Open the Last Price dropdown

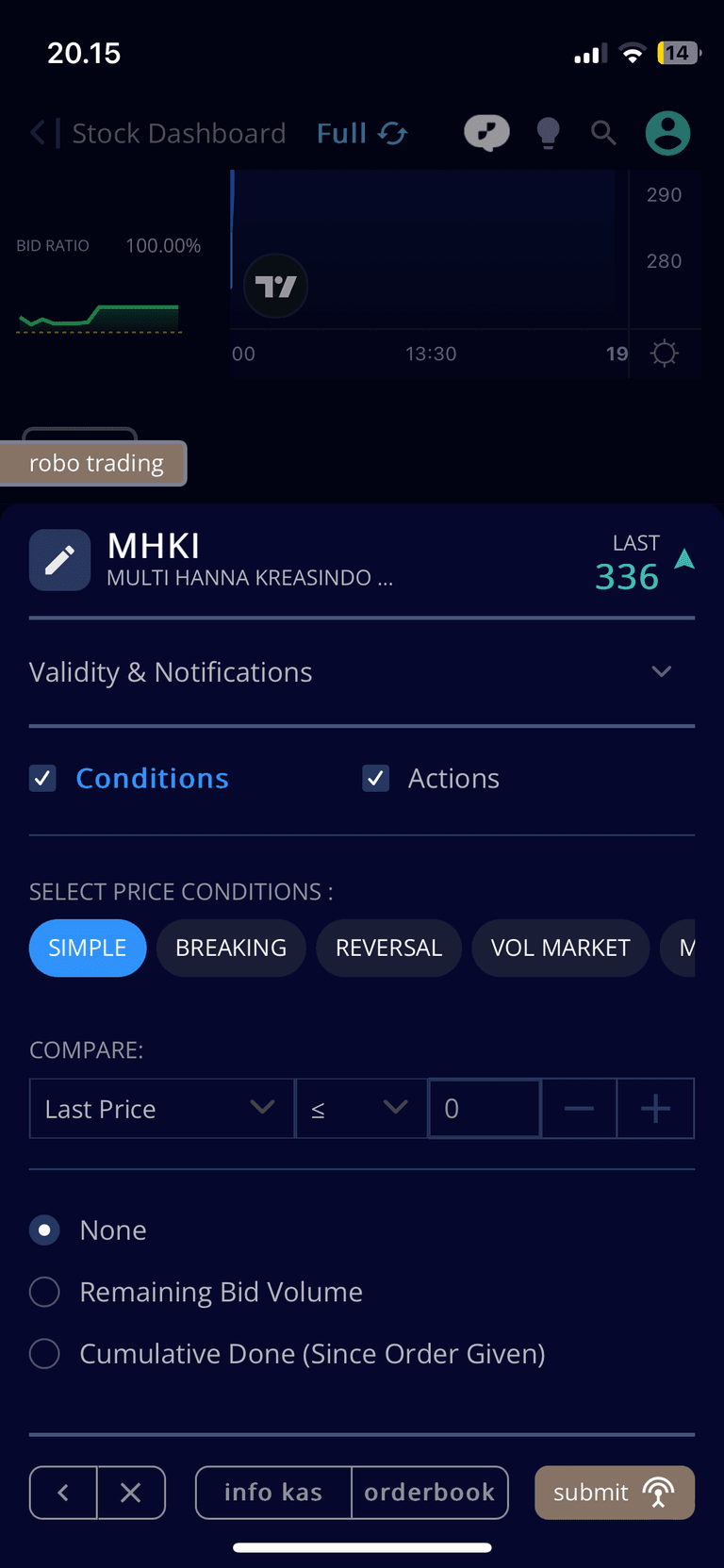coord(161,1109)
